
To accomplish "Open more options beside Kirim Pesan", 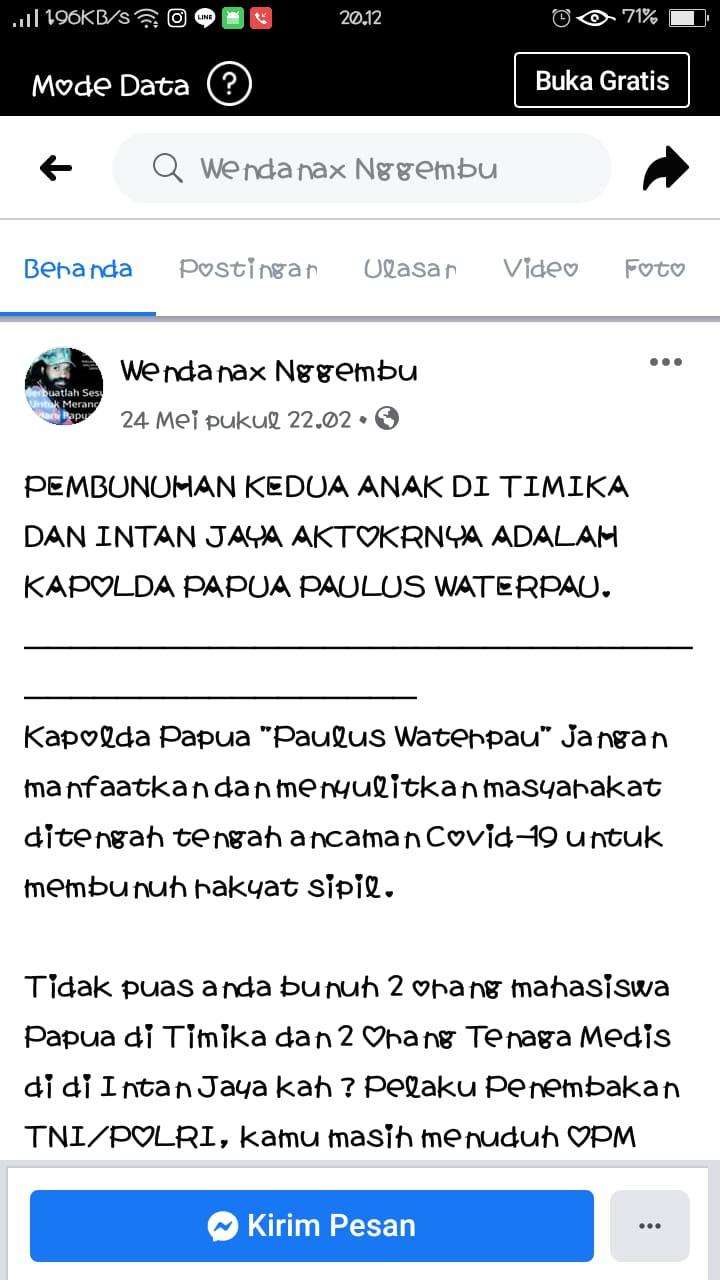I will point(649,1225).
